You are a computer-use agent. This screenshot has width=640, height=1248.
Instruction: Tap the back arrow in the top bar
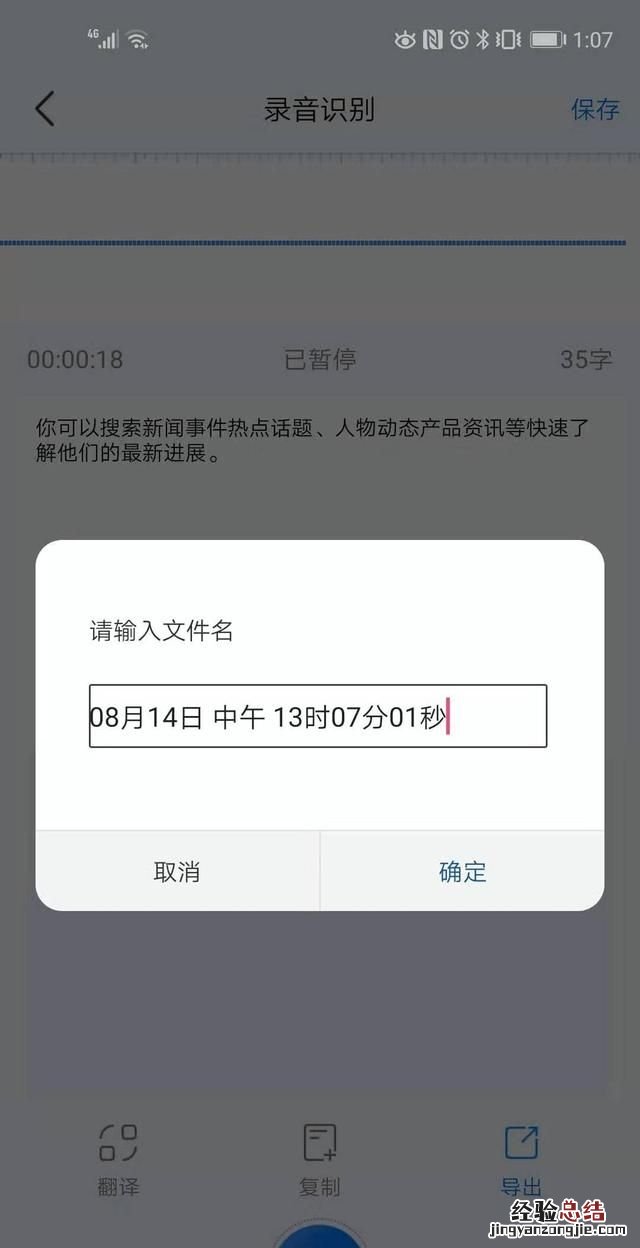click(x=45, y=109)
